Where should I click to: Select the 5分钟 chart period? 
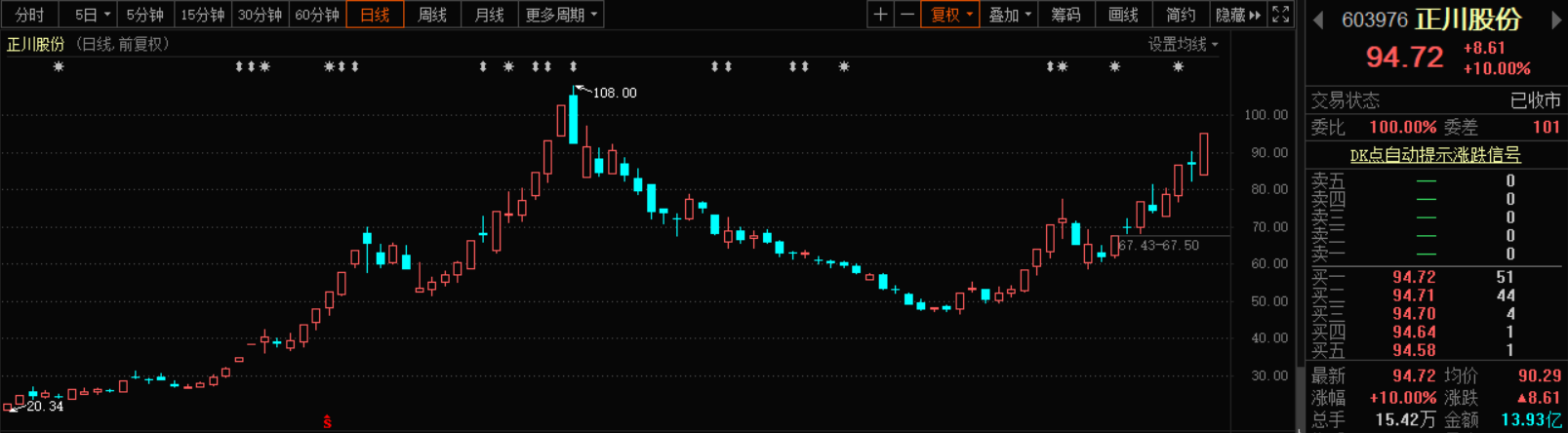[x=144, y=15]
